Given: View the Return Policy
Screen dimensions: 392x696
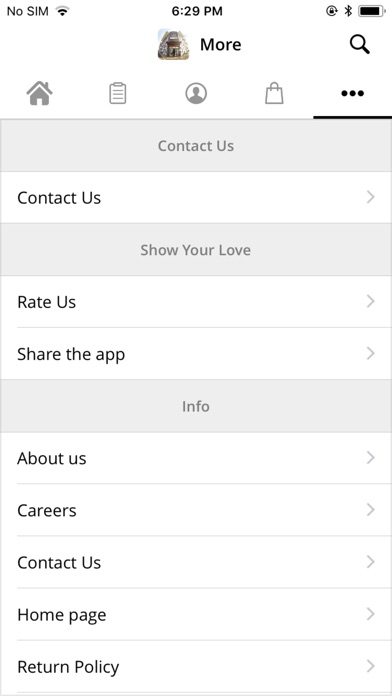Looking at the screenshot, I should click(x=196, y=667).
